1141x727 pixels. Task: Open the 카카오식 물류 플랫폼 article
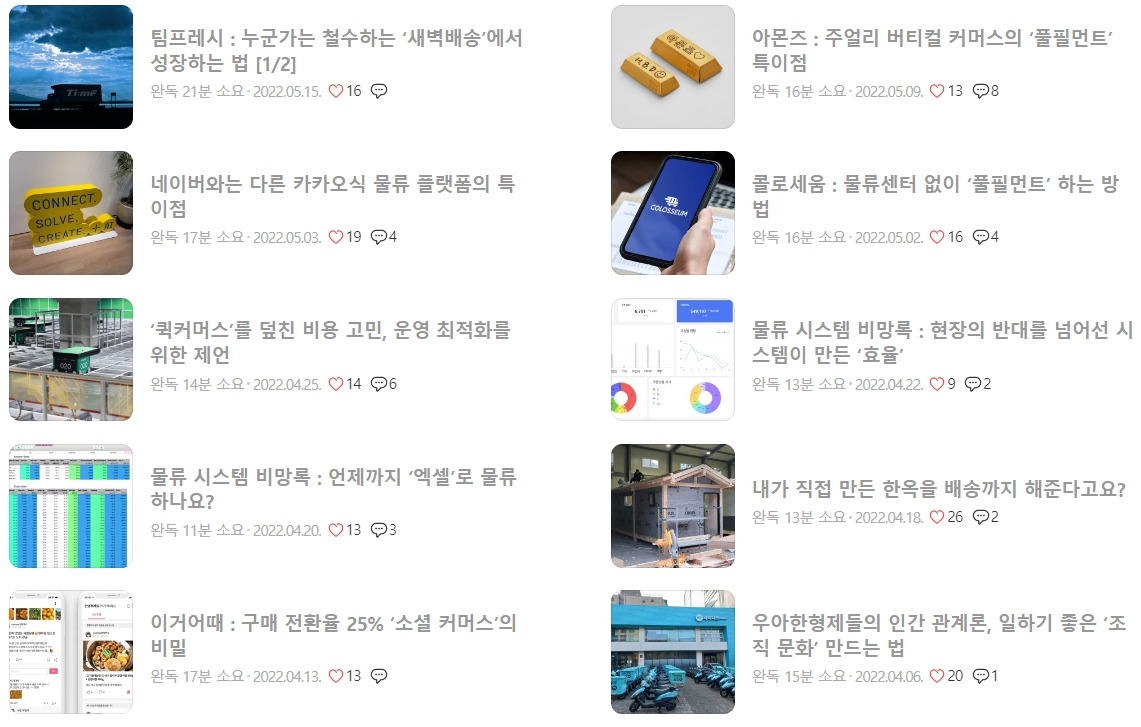pos(333,196)
